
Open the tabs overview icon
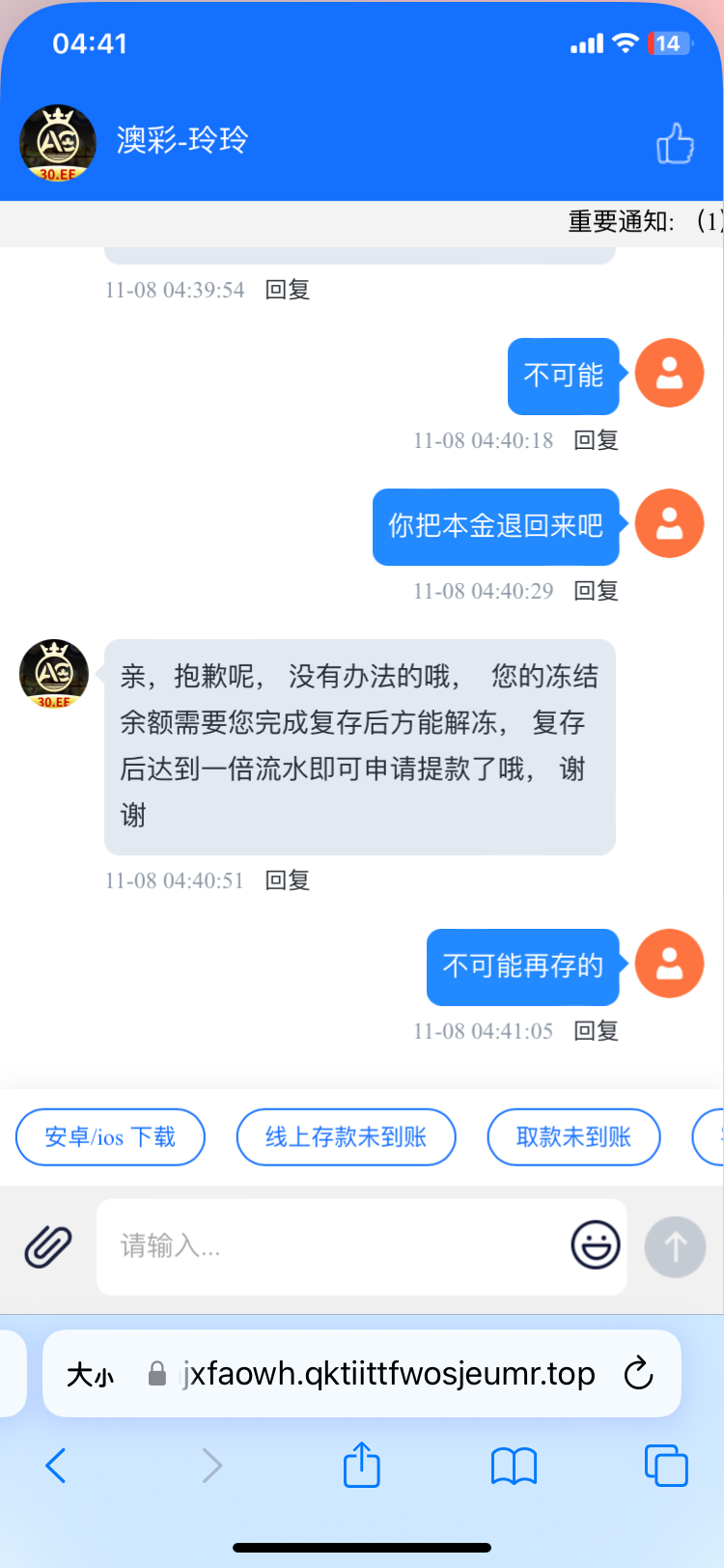pos(666,1466)
